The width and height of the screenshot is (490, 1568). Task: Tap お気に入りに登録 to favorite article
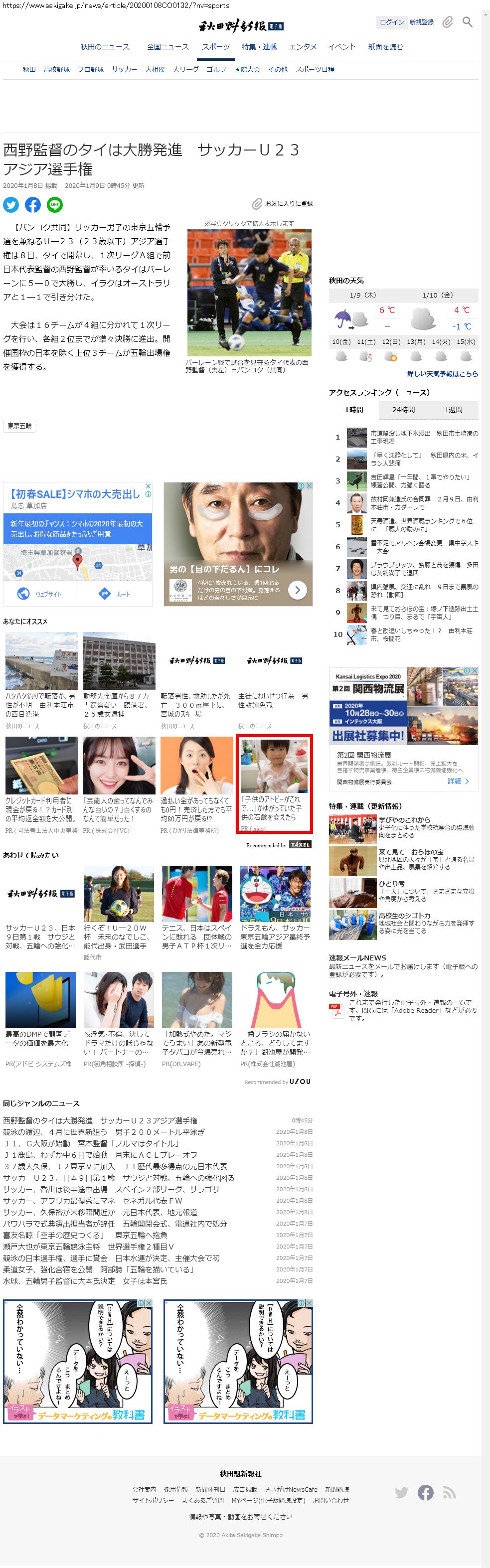click(283, 204)
